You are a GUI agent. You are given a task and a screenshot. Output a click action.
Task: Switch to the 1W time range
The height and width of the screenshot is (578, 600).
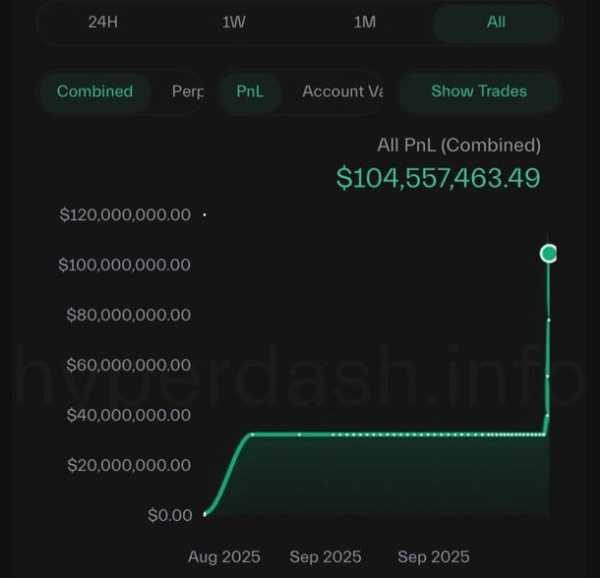pyautogui.click(x=233, y=22)
